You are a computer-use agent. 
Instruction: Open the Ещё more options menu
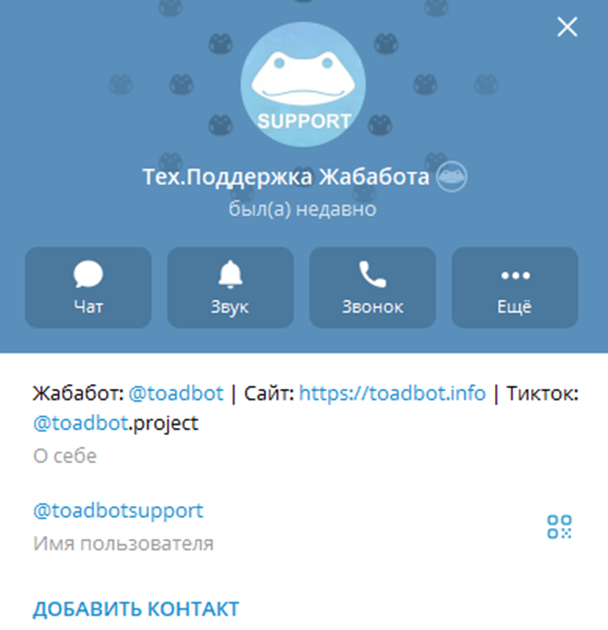click(x=515, y=288)
